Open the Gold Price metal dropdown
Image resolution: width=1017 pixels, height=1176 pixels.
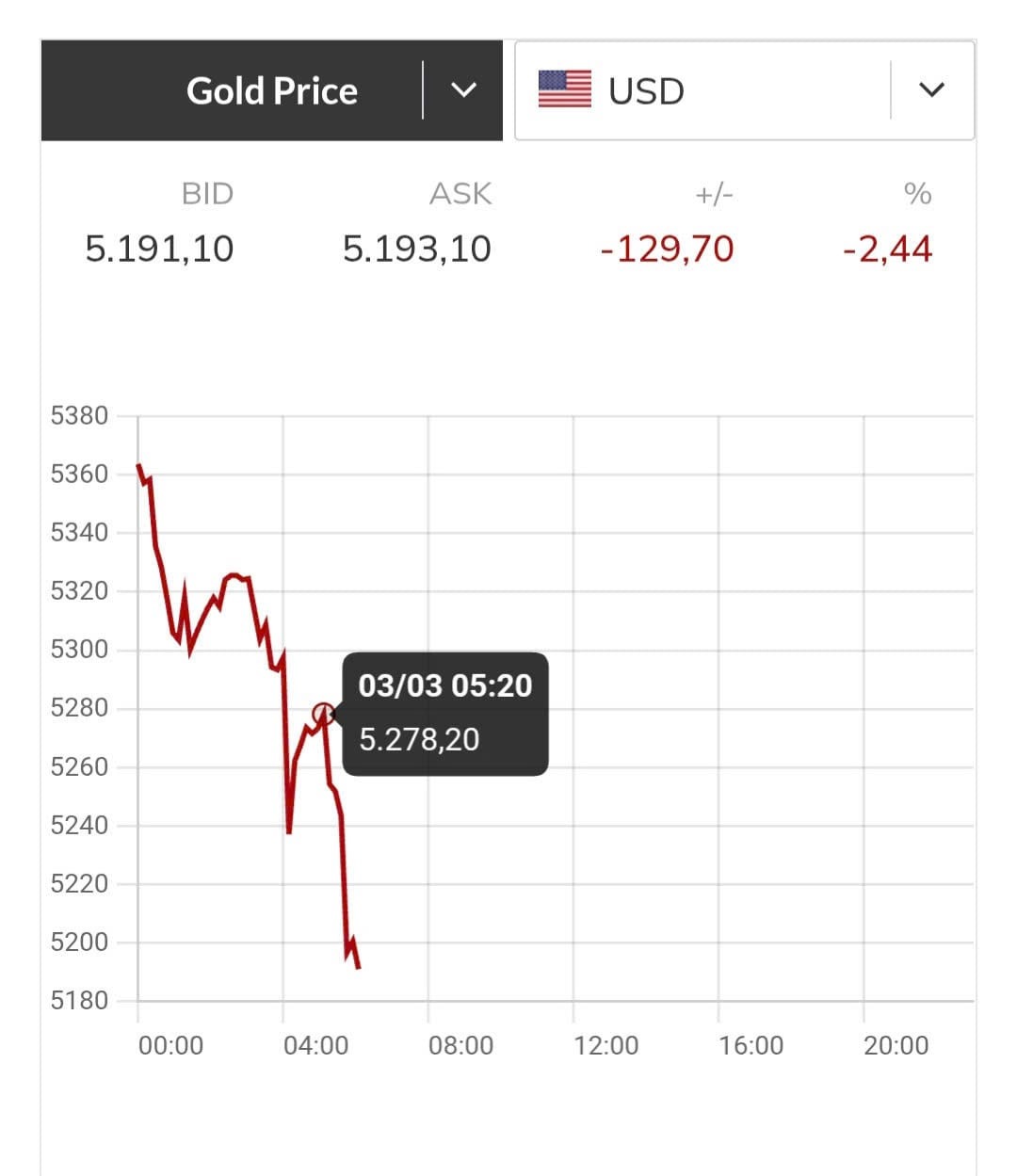click(x=462, y=90)
